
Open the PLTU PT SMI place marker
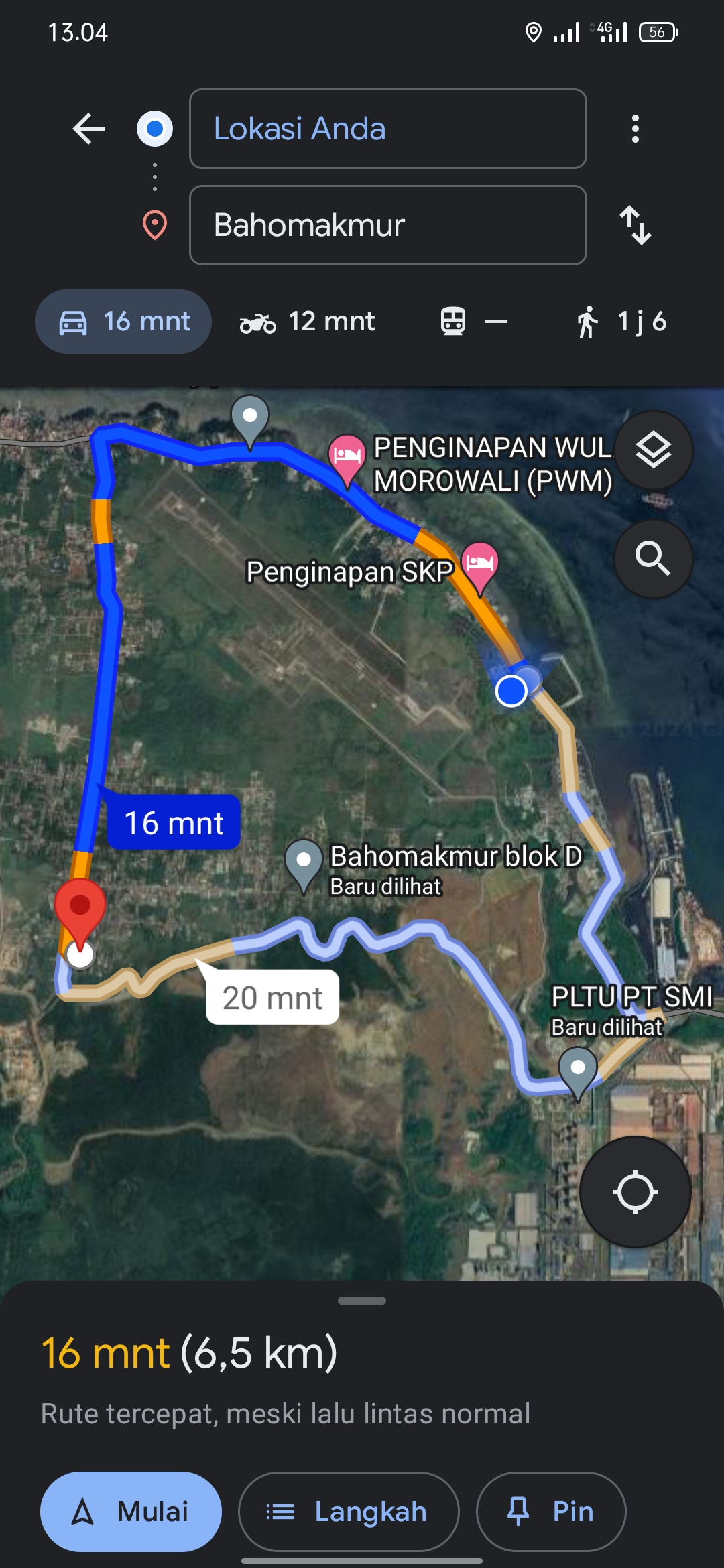[x=578, y=1072]
